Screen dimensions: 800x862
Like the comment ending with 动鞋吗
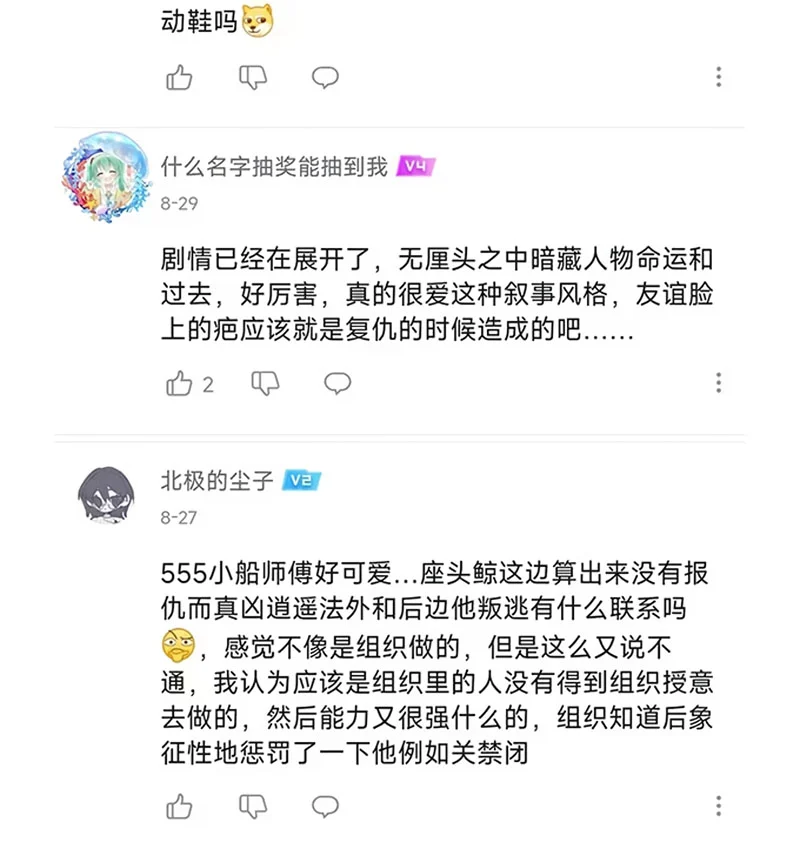pyautogui.click(x=179, y=78)
